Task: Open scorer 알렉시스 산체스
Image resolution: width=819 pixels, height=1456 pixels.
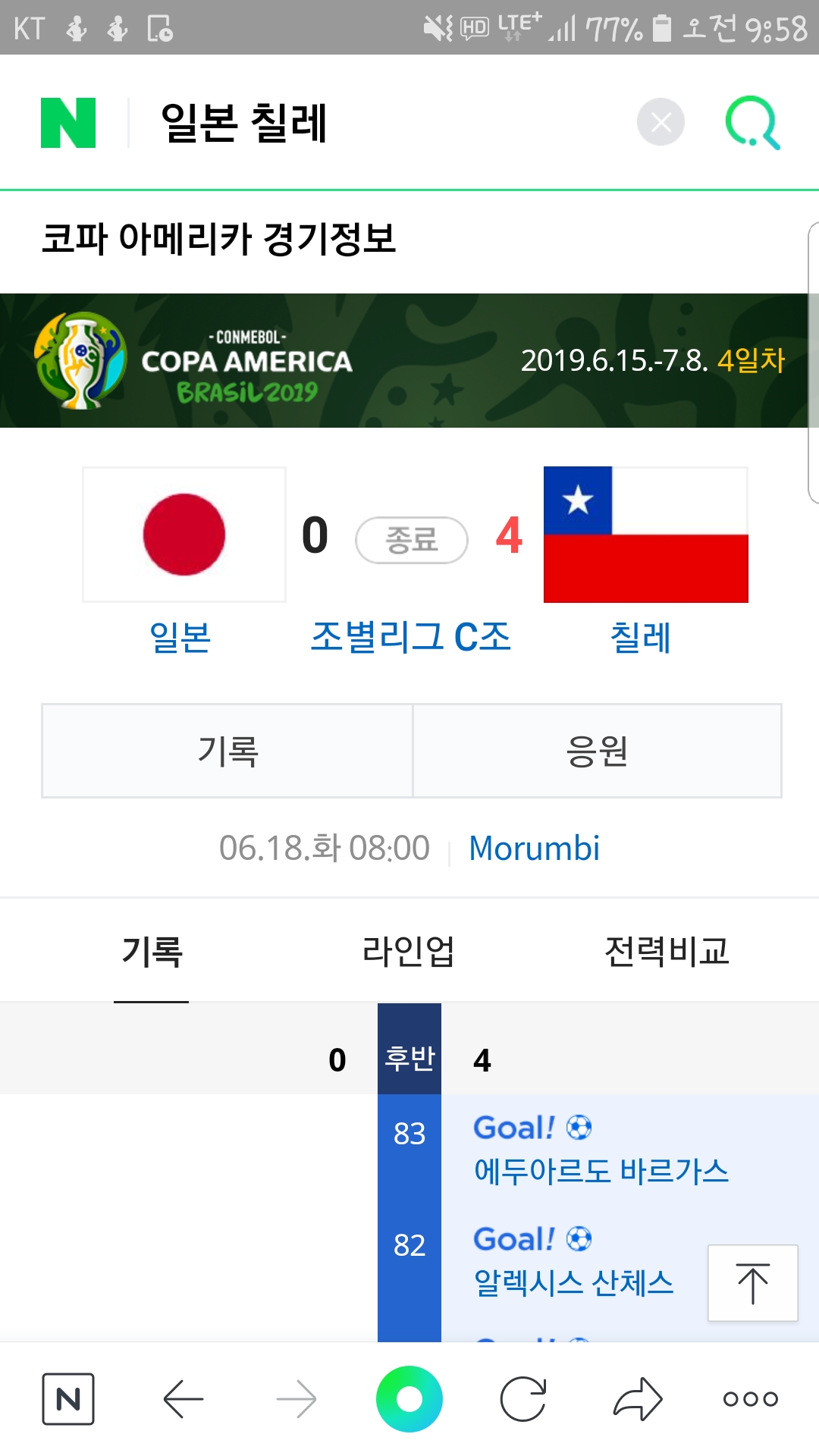Action: [x=574, y=1282]
